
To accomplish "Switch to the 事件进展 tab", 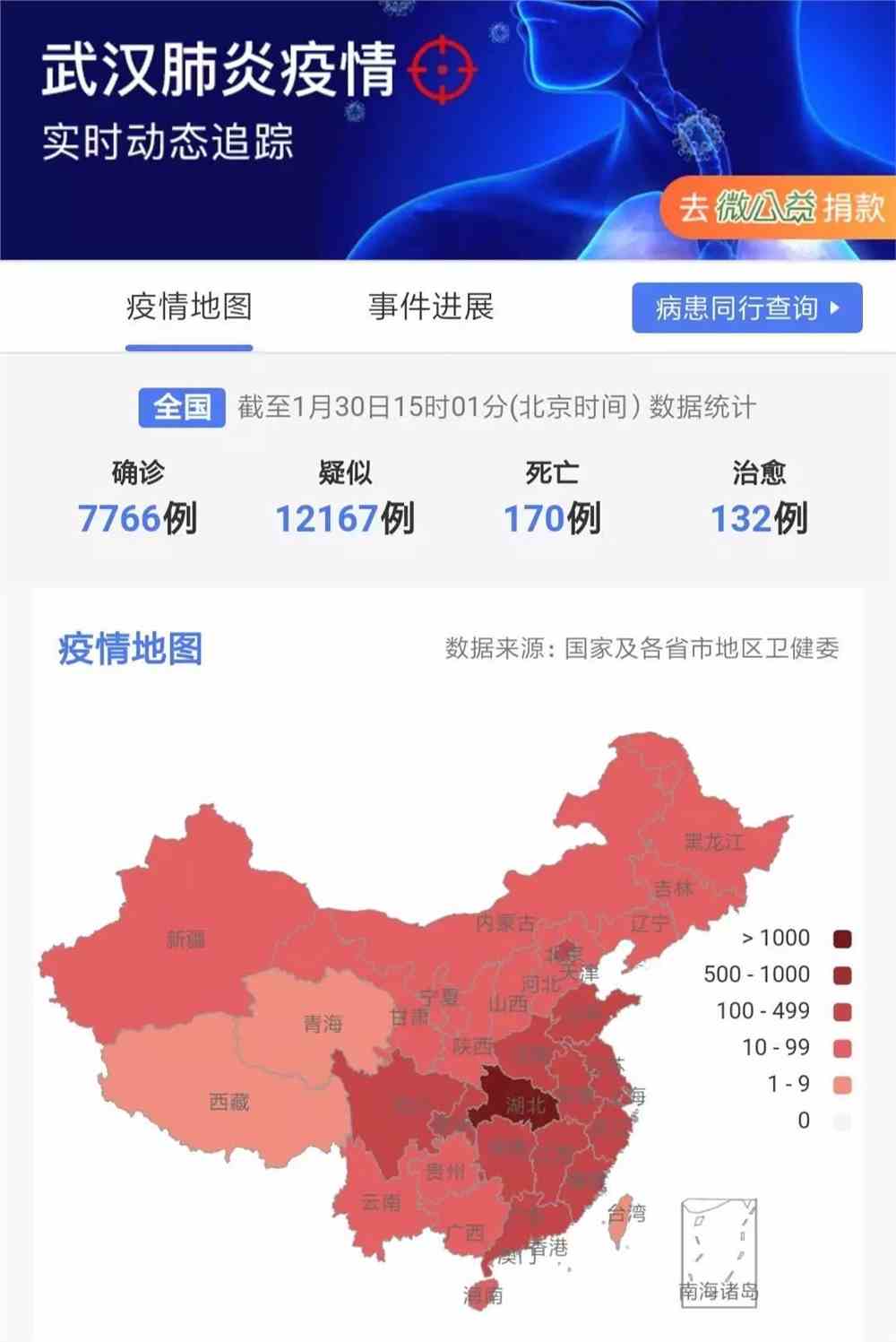I will pos(431,307).
